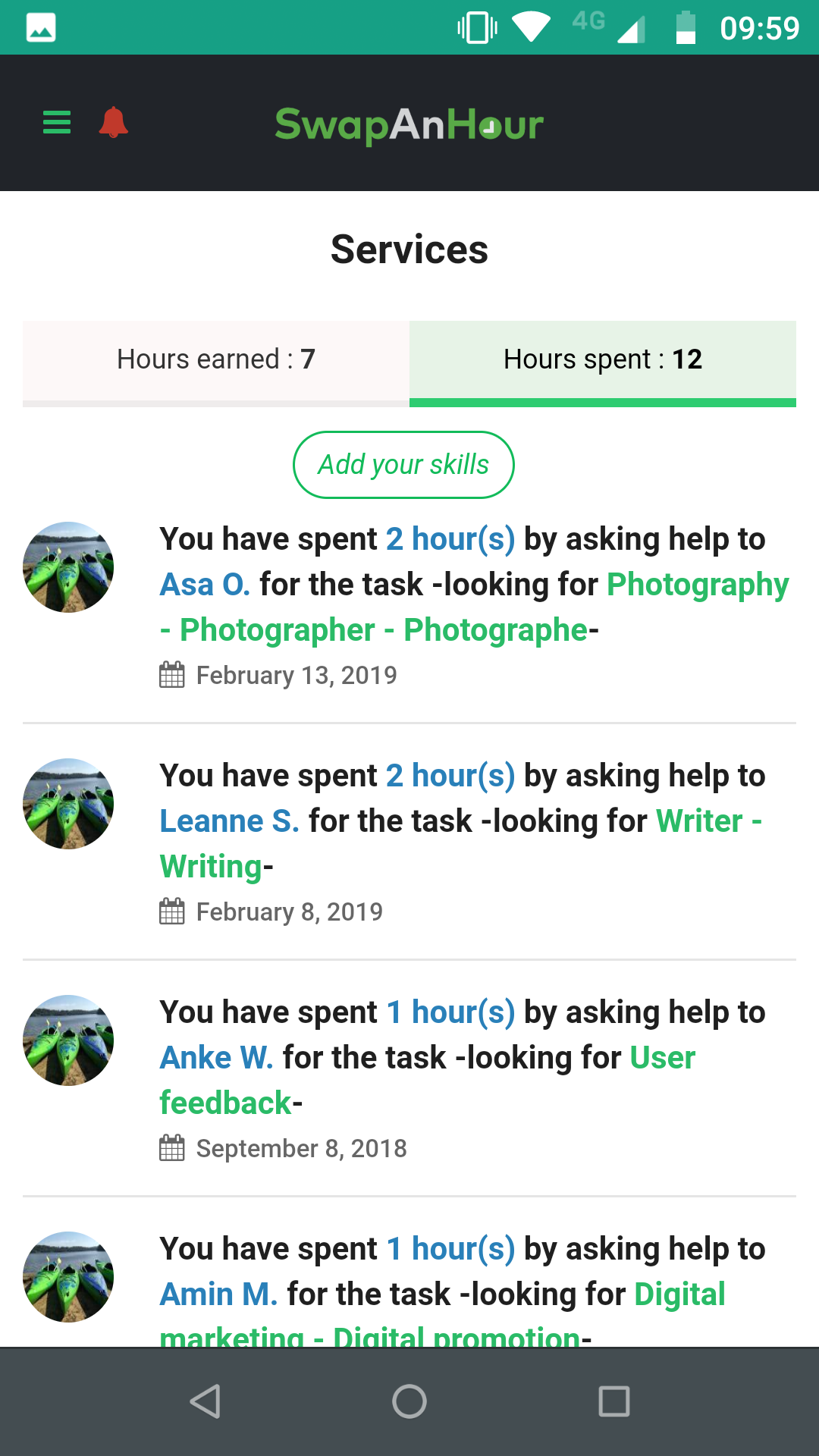Viewport: 819px width, 1456px height.
Task: Open the hamburger menu
Action: click(57, 122)
